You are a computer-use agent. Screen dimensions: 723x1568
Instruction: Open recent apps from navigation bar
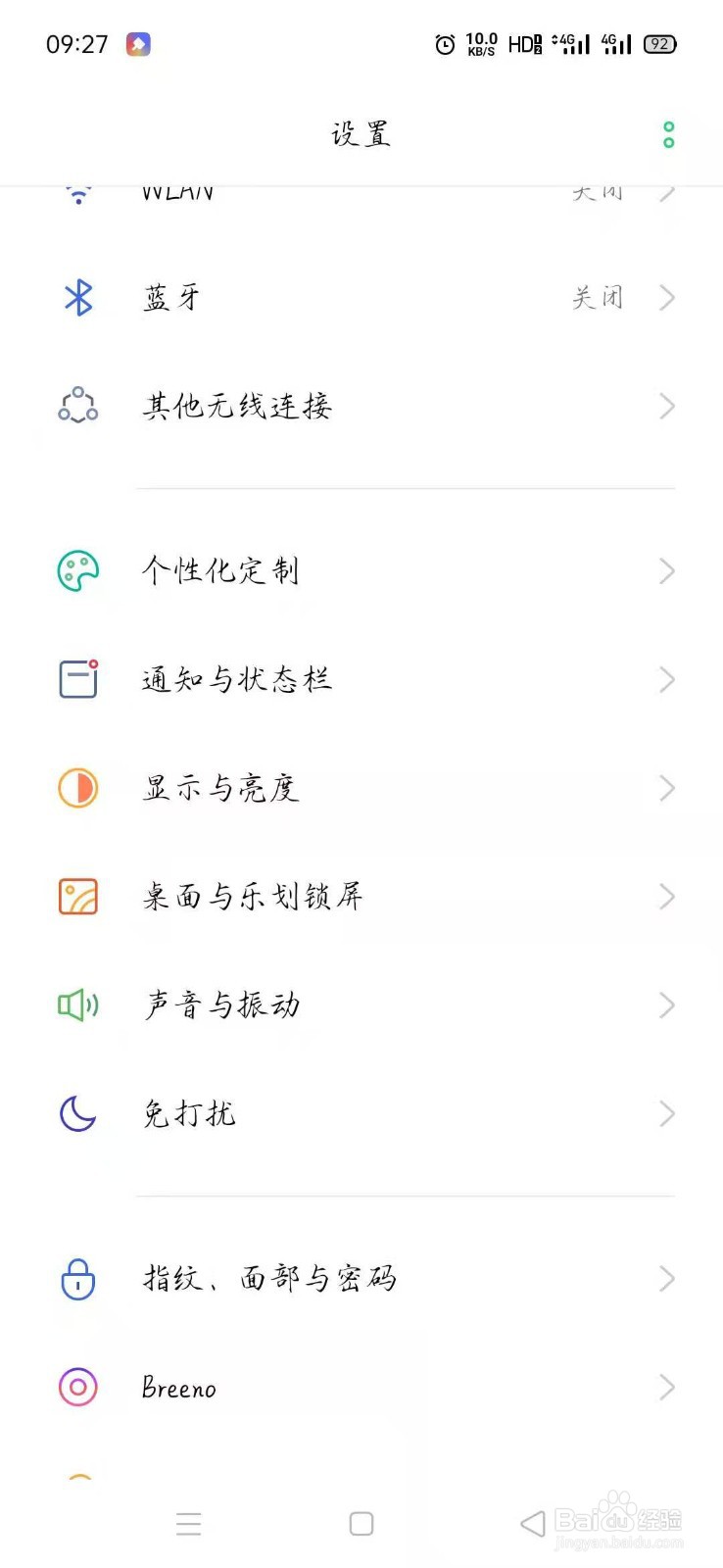188,1524
